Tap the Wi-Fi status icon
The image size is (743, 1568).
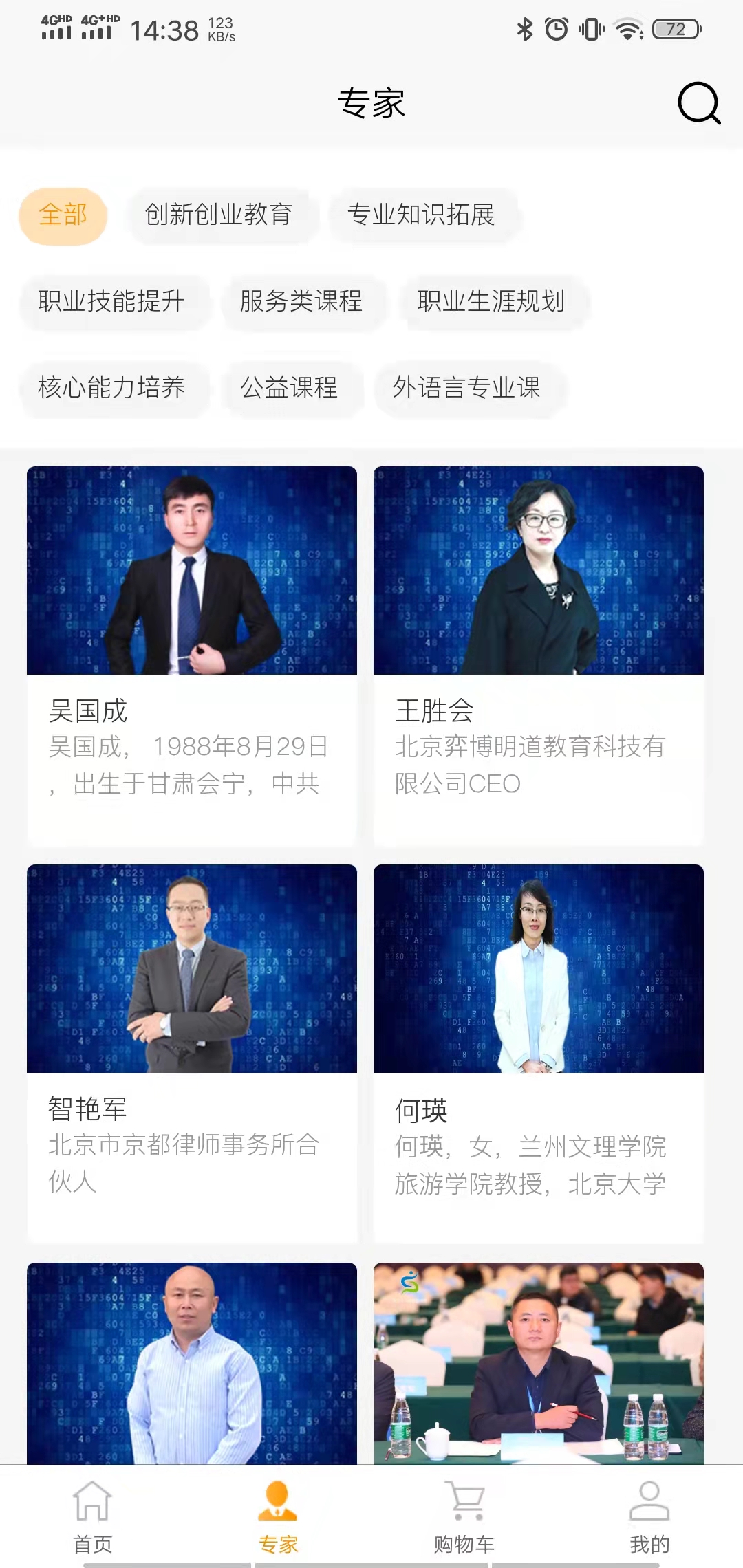point(627,28)
